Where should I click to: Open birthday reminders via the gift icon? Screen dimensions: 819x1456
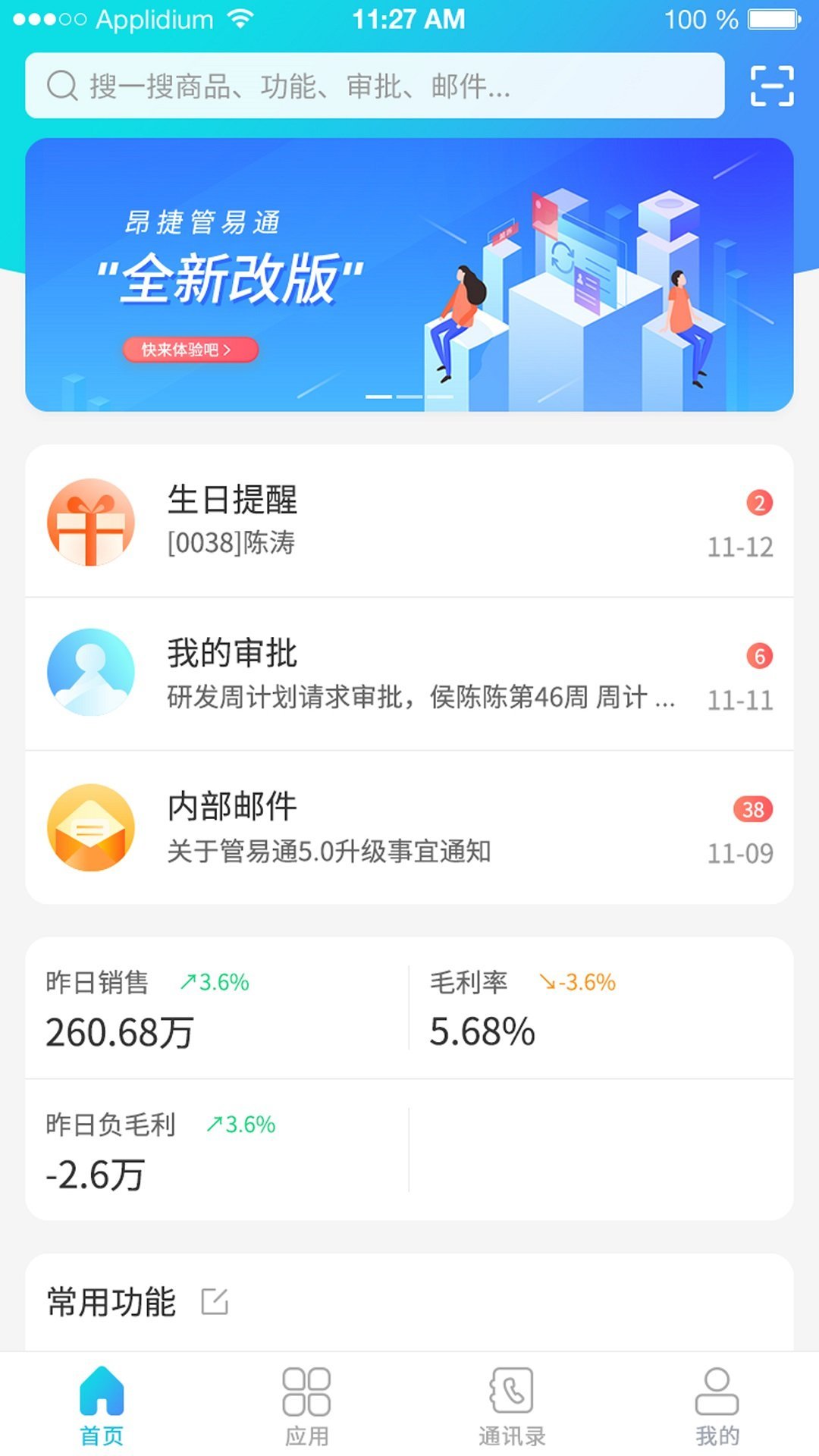click(x=90, y=522)
